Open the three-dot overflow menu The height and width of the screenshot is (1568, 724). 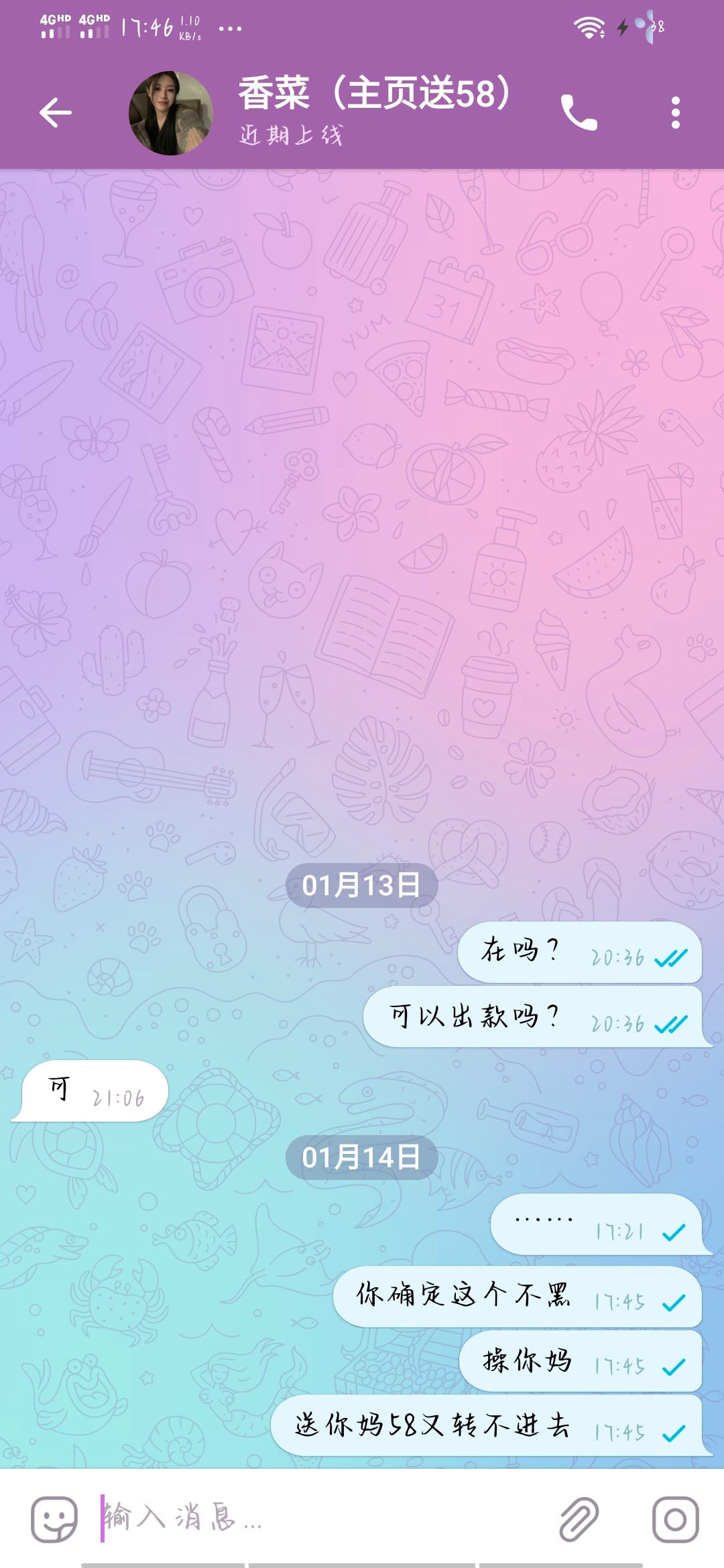(x=675, y=112)
